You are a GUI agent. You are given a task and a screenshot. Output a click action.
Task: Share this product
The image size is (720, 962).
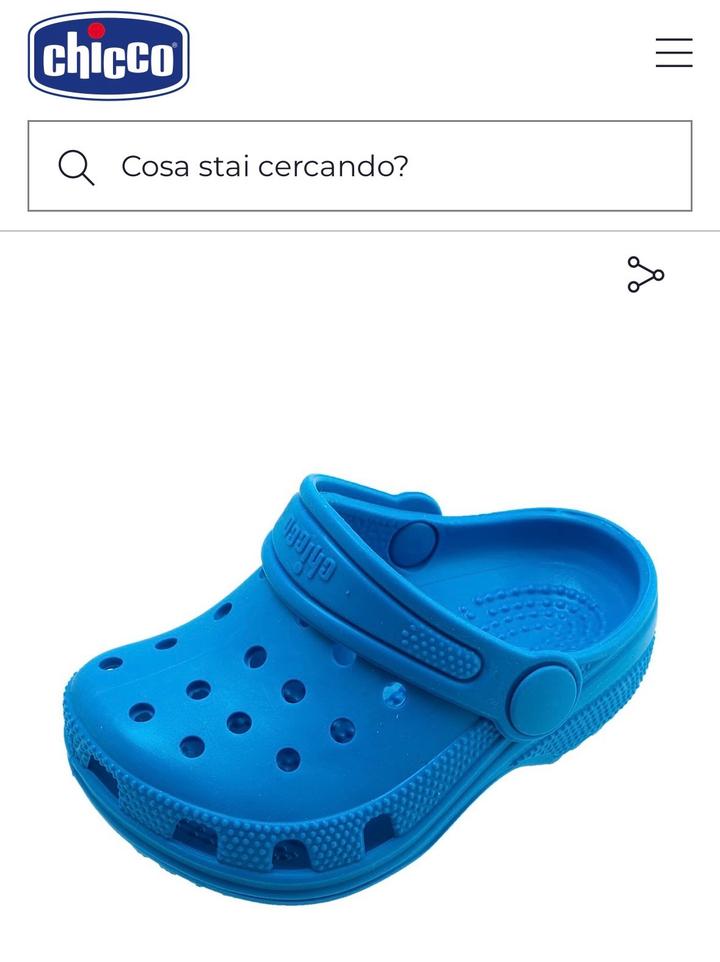pyautogui.click(x=645, y=275)
